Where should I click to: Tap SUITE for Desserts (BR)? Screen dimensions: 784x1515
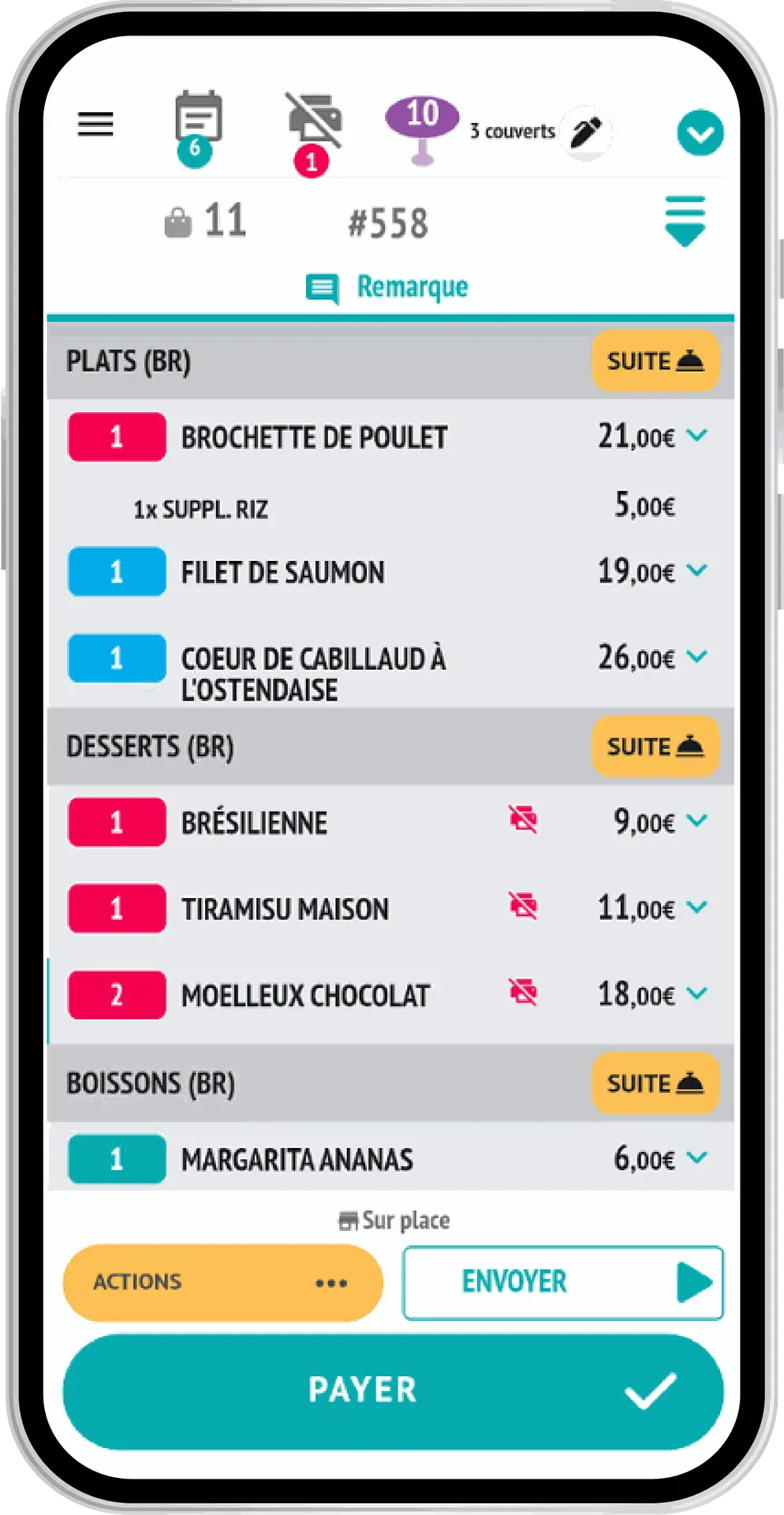[x=655, y=746]
